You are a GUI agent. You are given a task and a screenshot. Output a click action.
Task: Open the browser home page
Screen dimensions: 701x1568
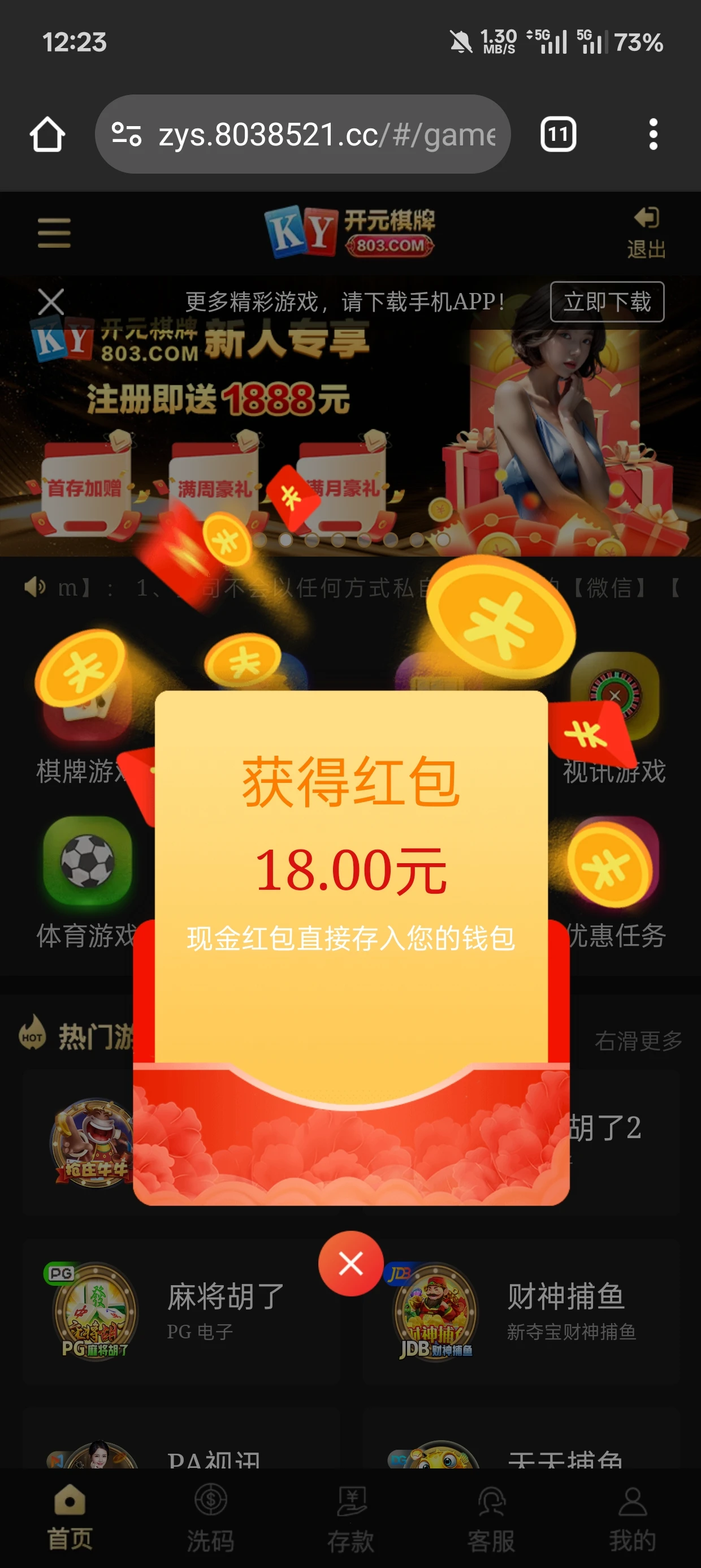tap(47, 135)
